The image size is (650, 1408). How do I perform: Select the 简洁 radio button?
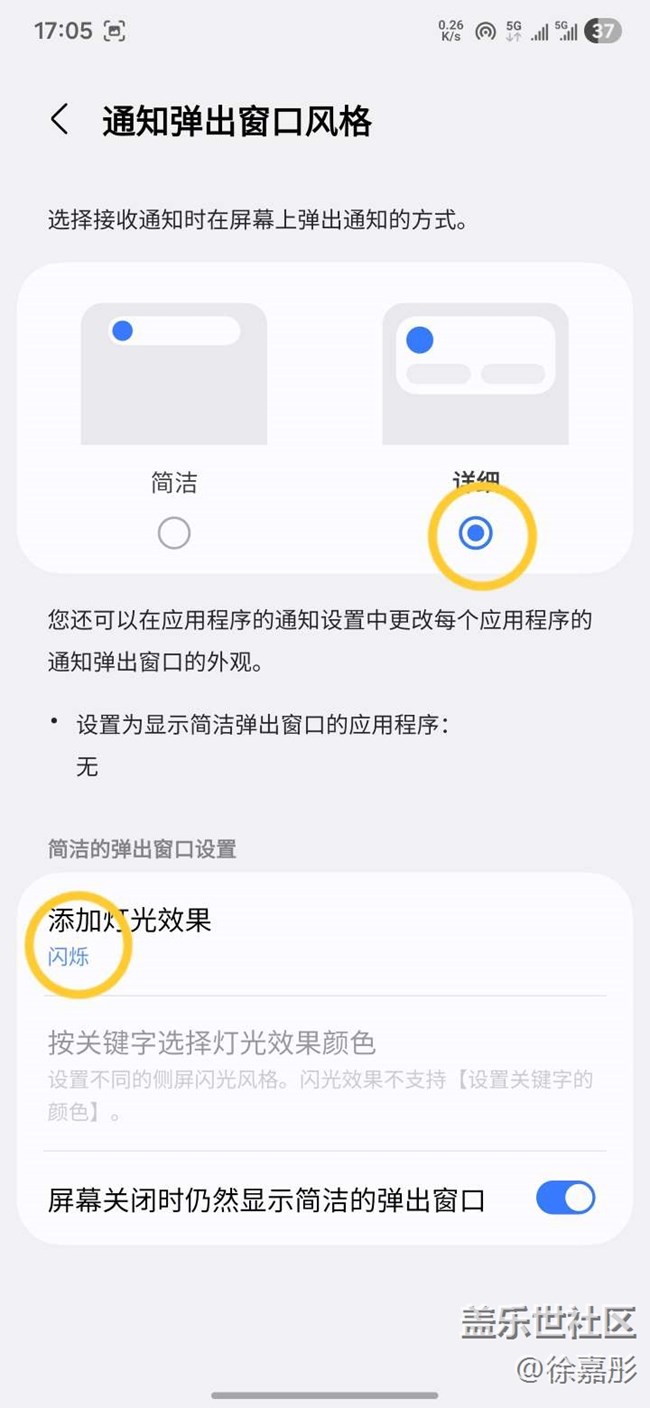coord(174,533)
